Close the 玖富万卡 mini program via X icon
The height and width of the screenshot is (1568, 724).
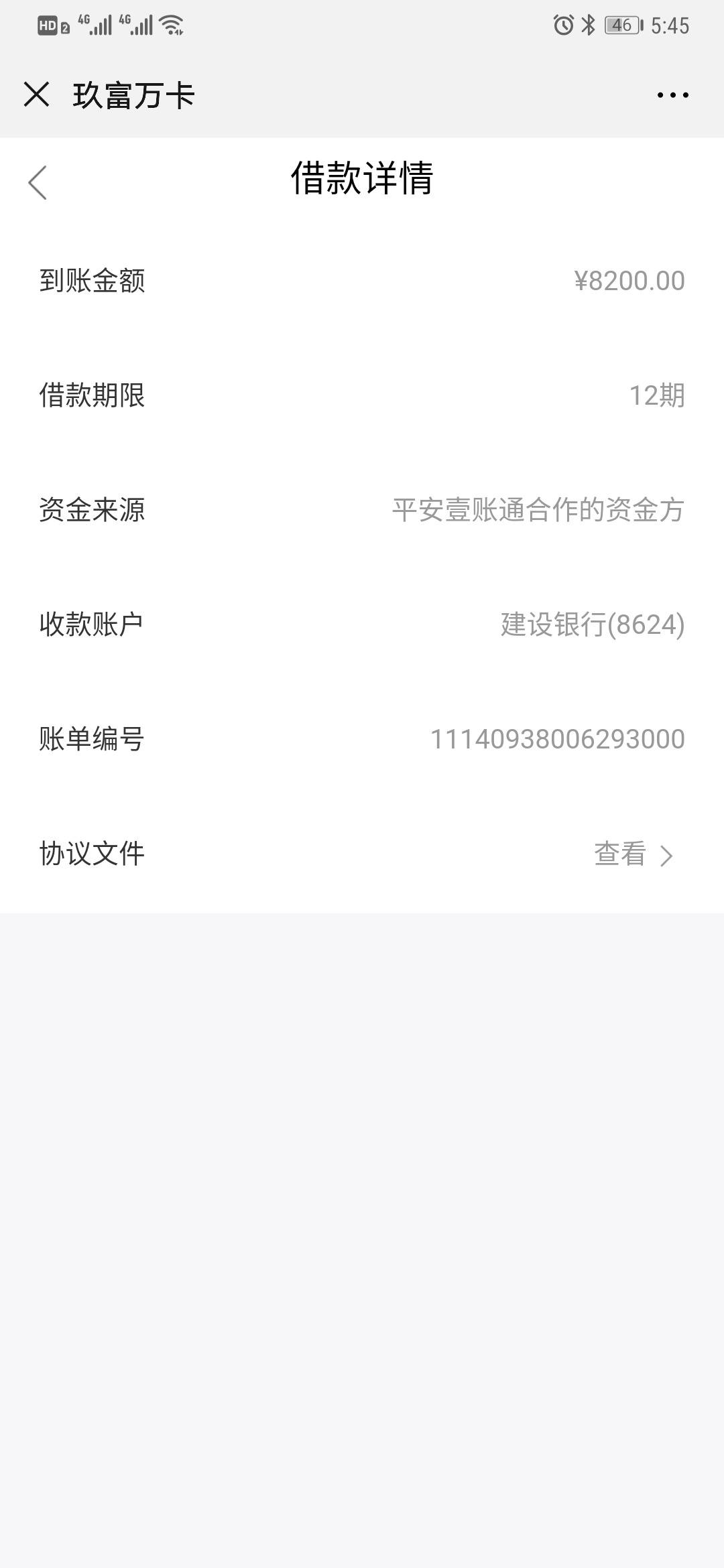pos(38,96)
